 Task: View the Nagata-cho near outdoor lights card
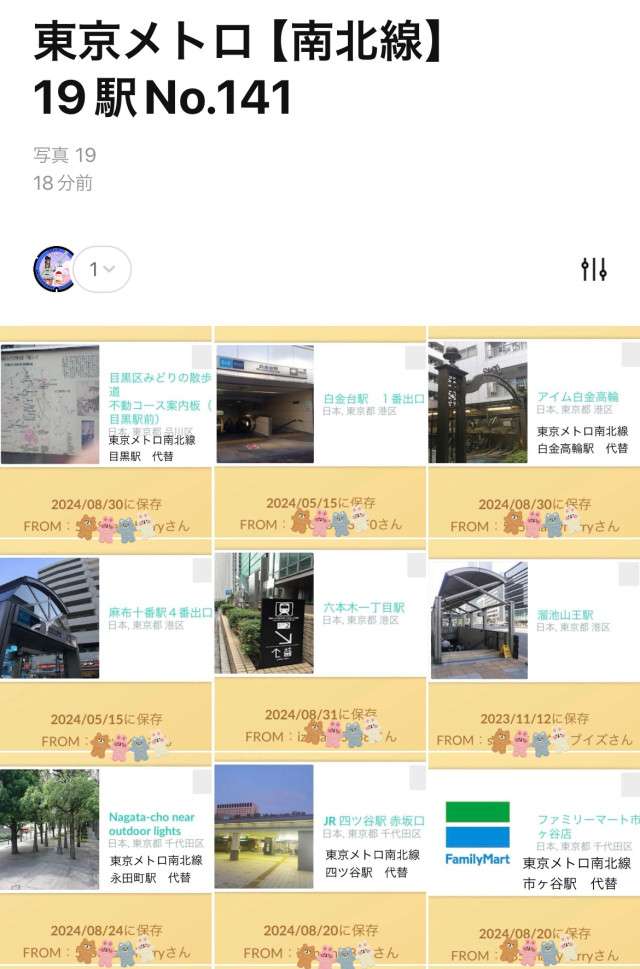pos(106,830)
